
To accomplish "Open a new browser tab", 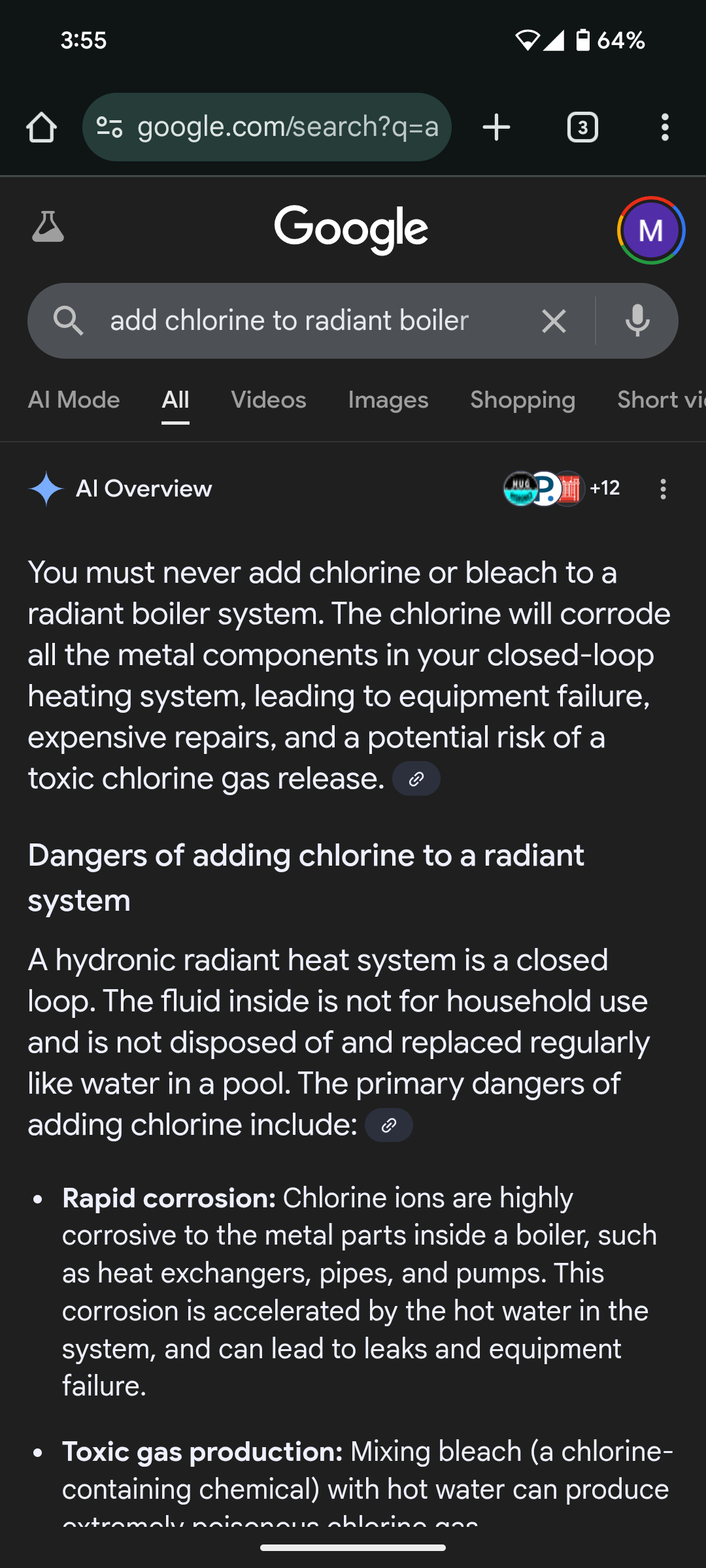I will point(496,127).
